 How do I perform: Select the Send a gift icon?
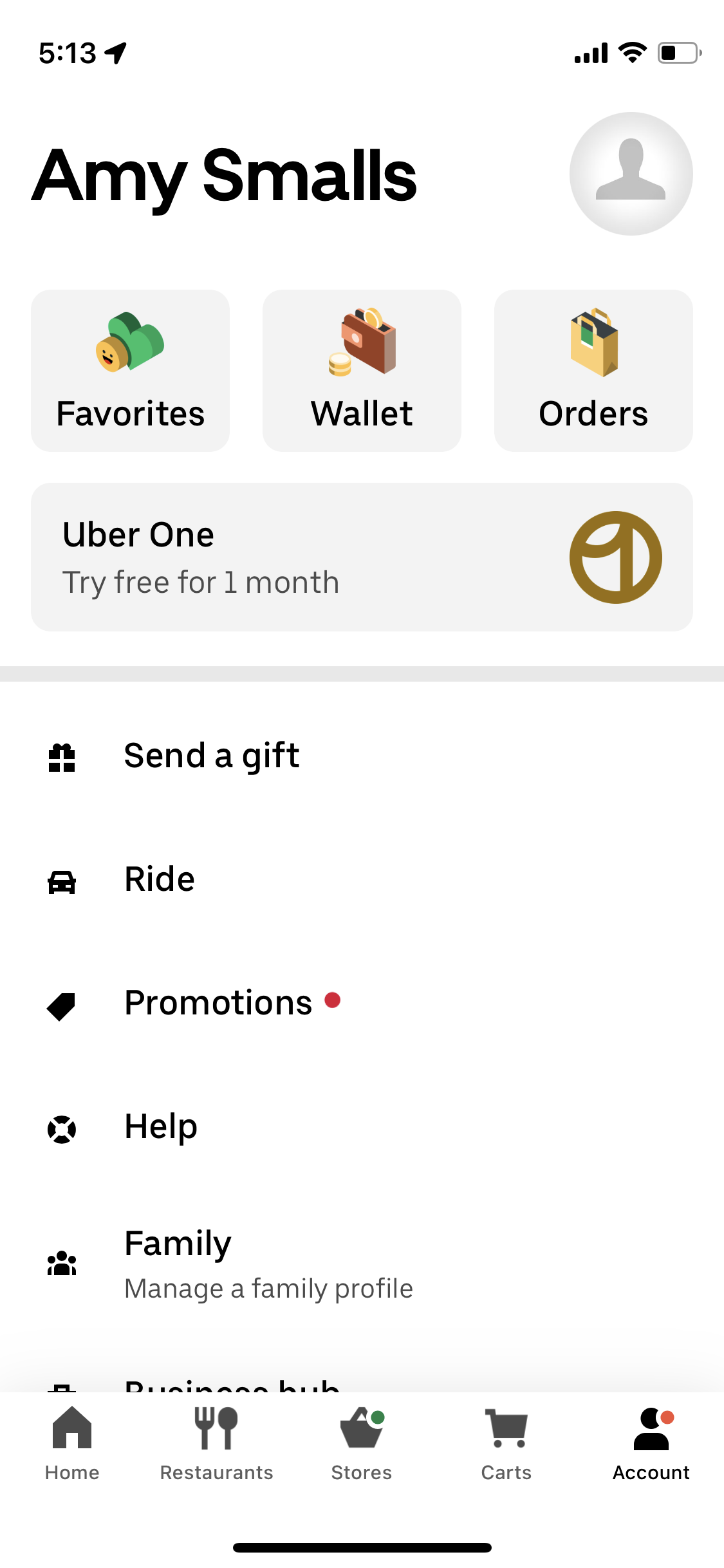62,758
